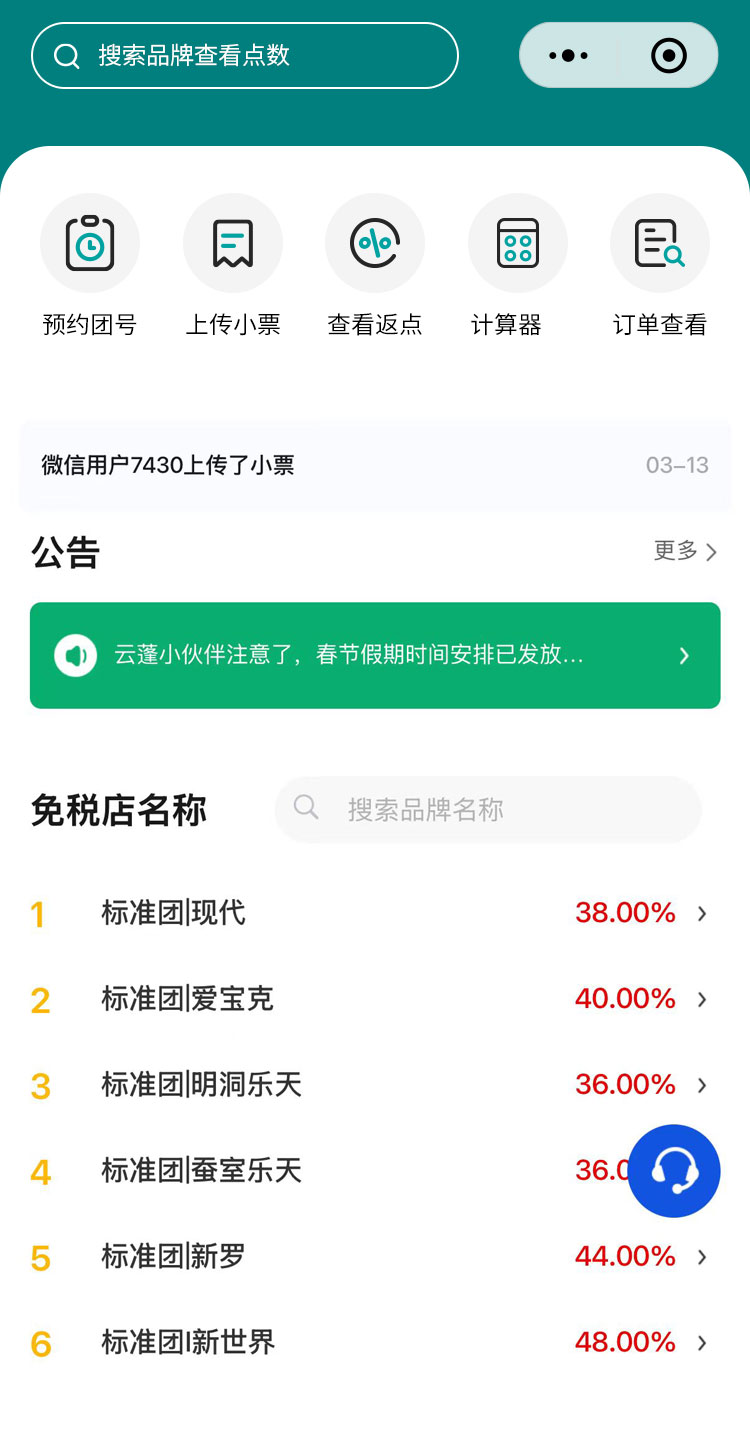Open the mini program more-options menu

click(568, 56)
